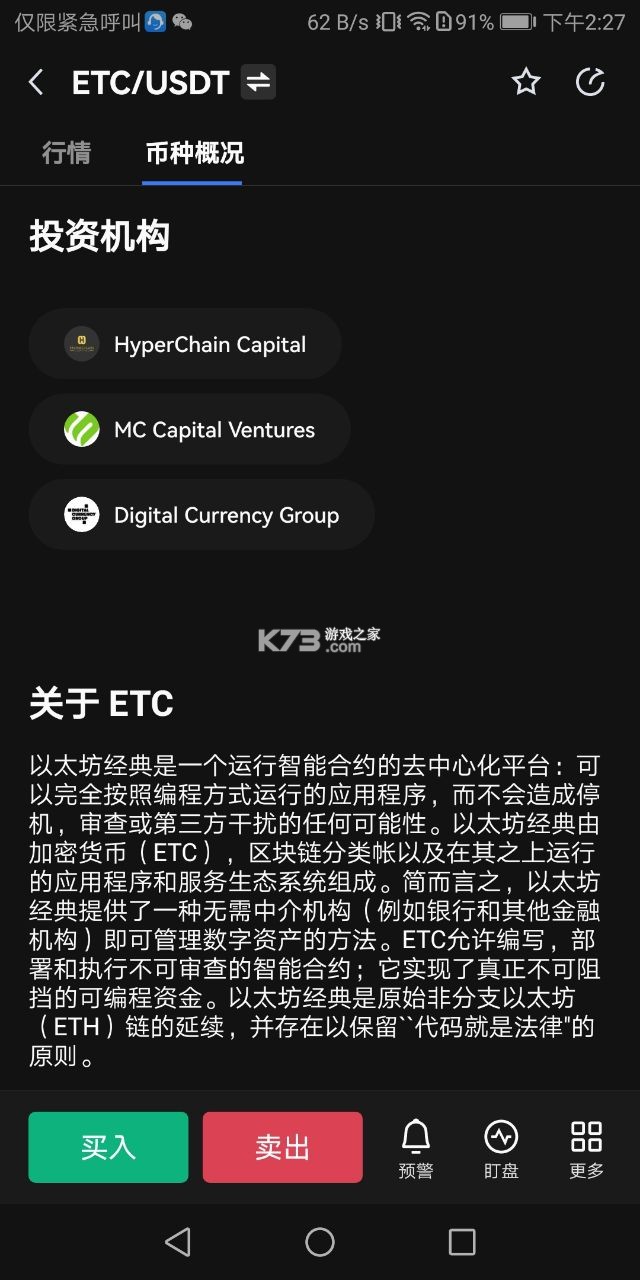The image size is (640, 1280).
Task: Open the HyperChain Capital chip
Action: 185,344
